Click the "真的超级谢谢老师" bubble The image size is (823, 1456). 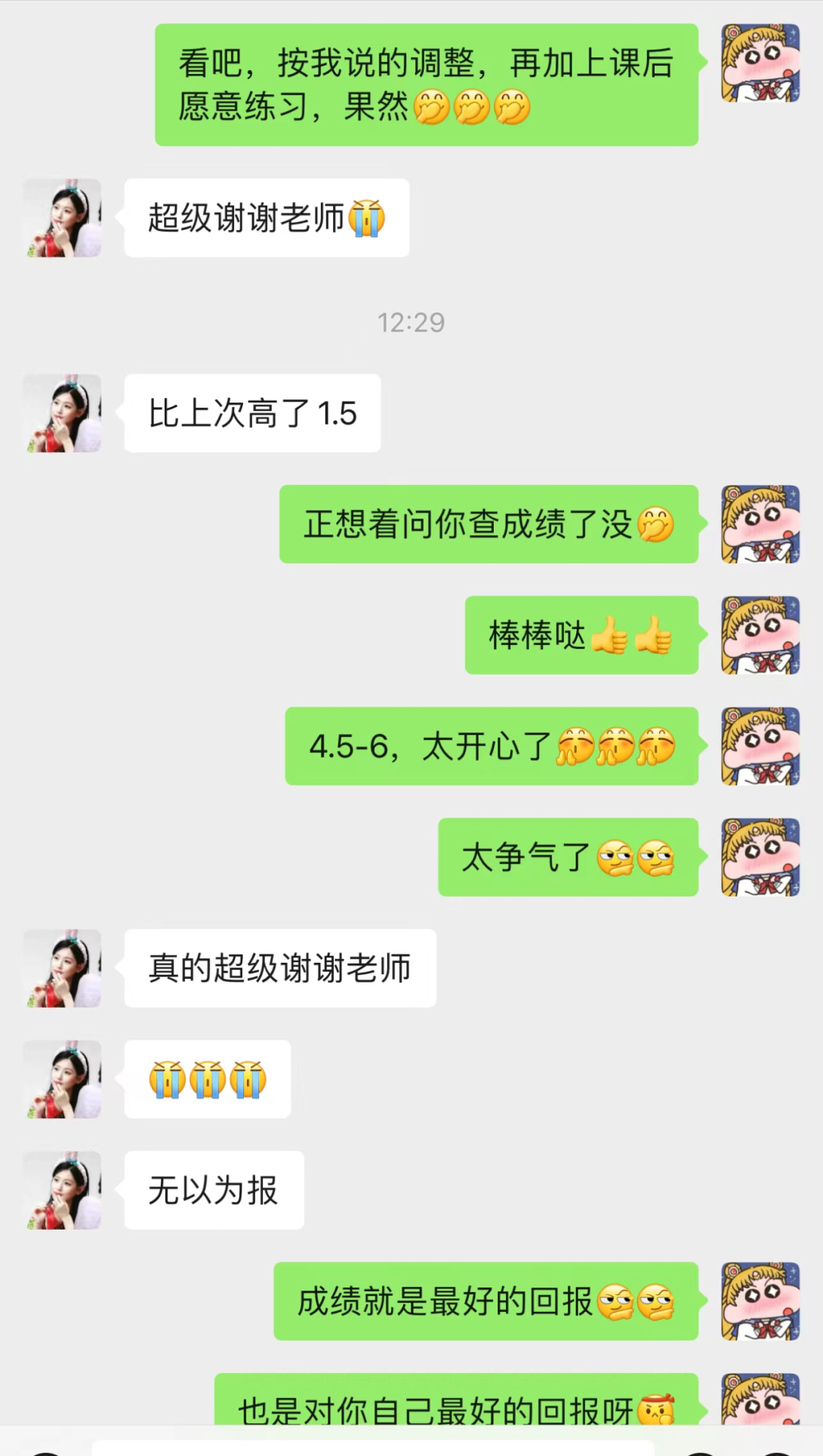(x=279, y=969)
